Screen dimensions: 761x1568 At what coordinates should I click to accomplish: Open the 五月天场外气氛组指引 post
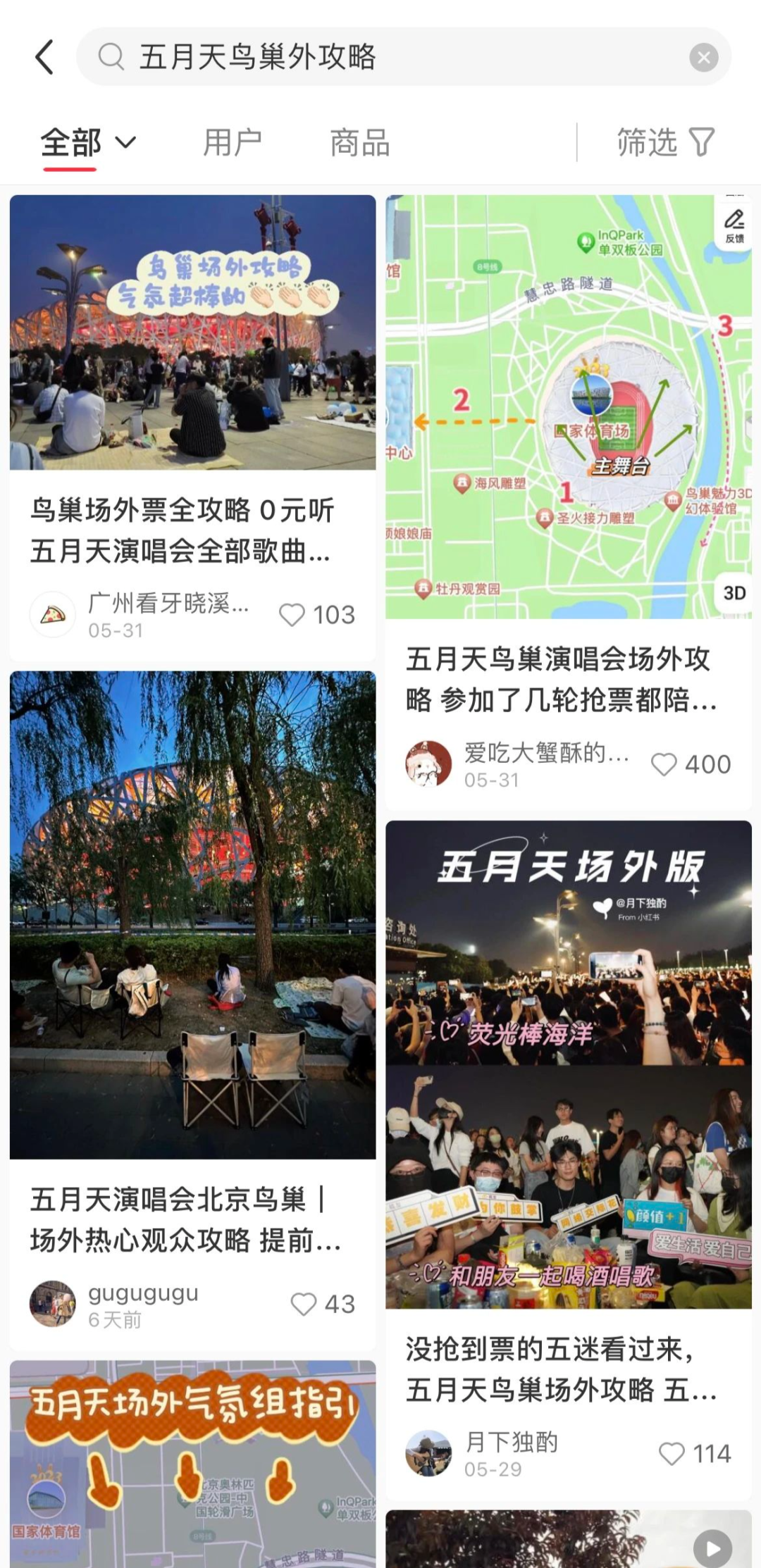tap(192, 1465)
